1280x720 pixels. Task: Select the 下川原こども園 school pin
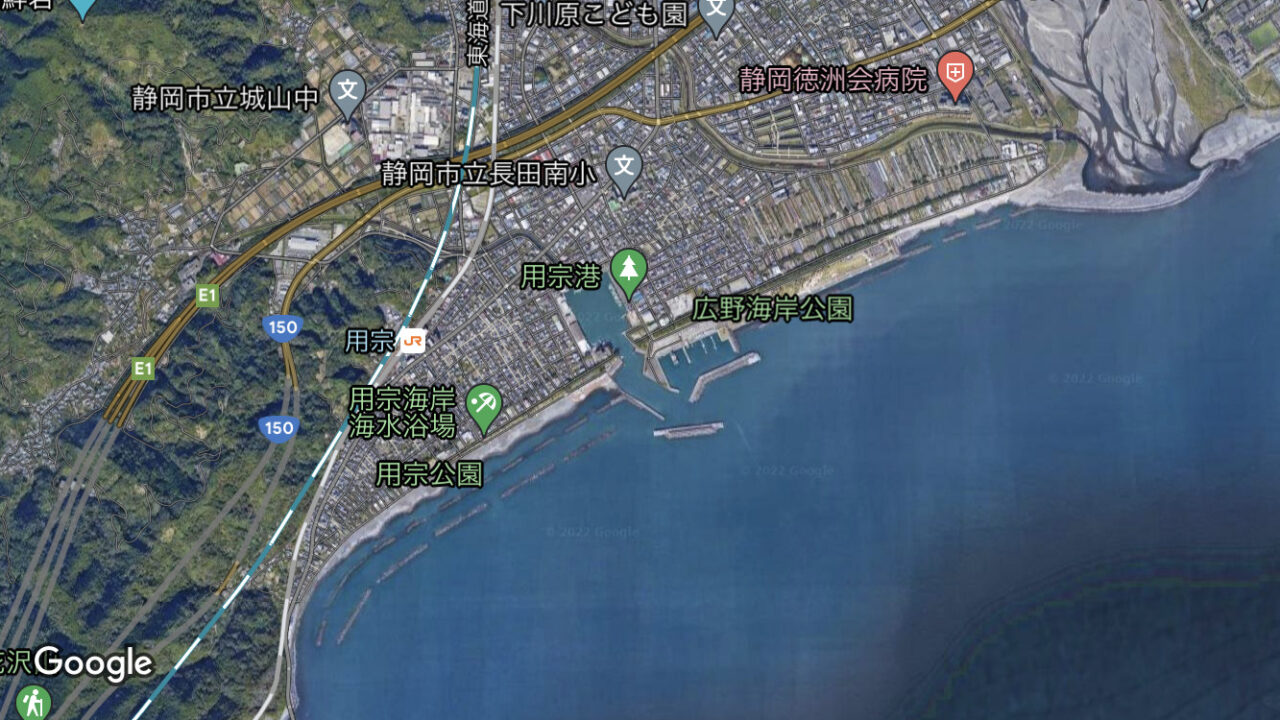(716, 12)
